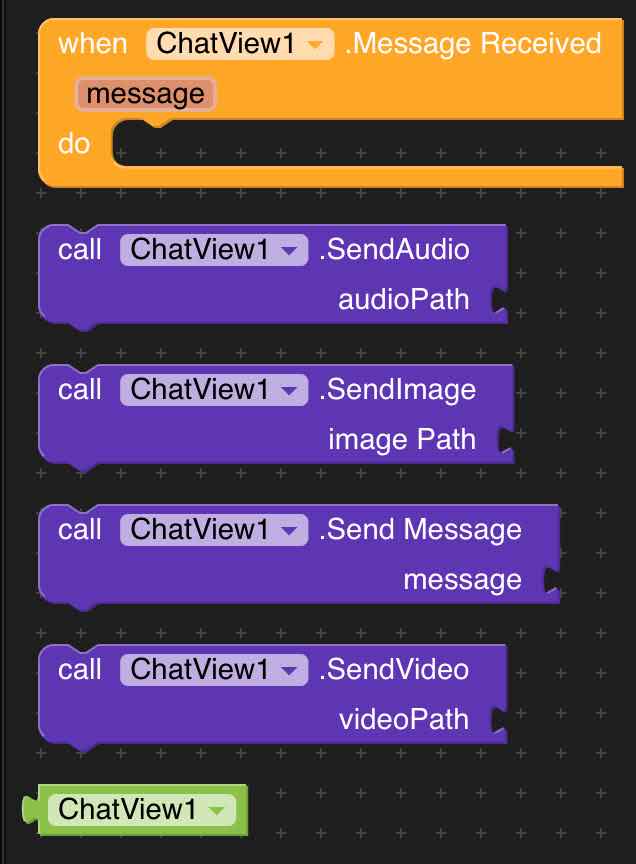Viewport: 636px width, 864px height.
Task: Select the message parameter in event block
Action: coord(144,95)
